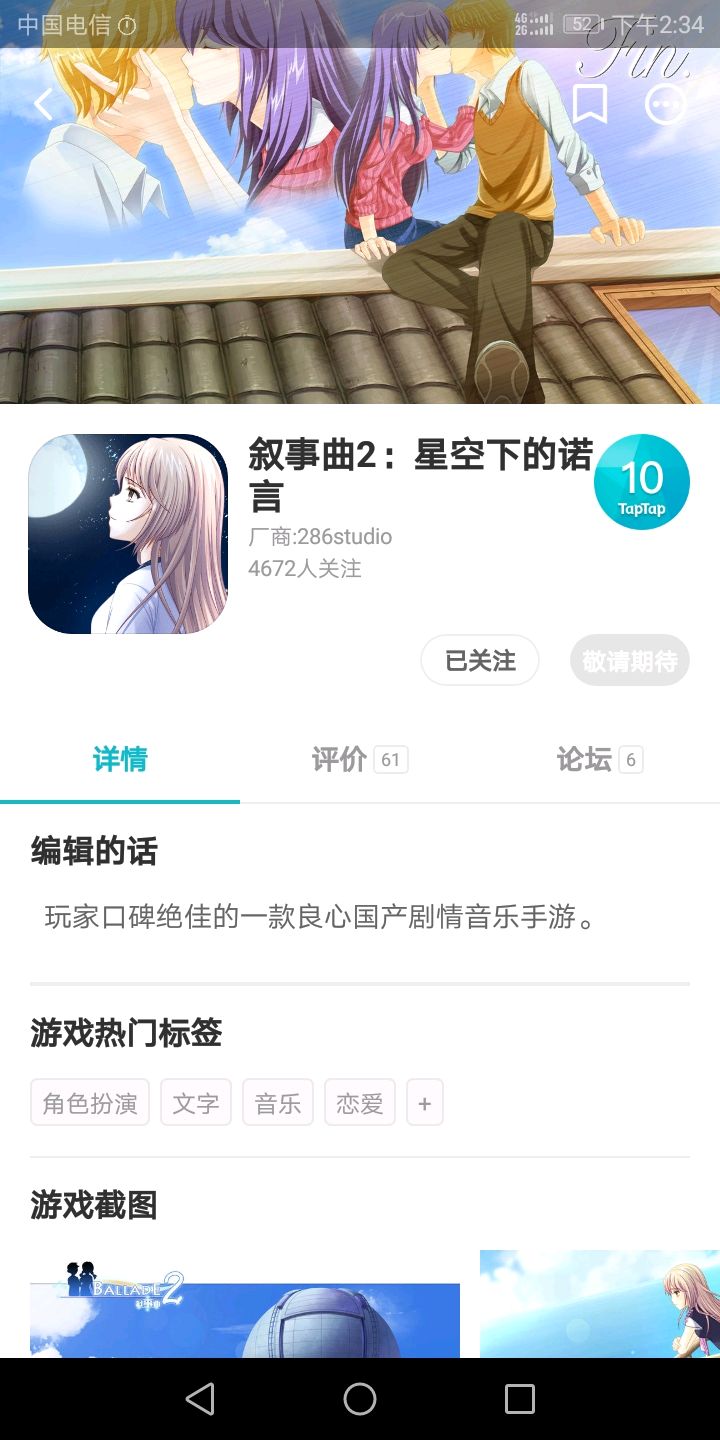Select the 文字 tag
720x1440 pixels.
pyautogui.click(x=196, y=1103)
